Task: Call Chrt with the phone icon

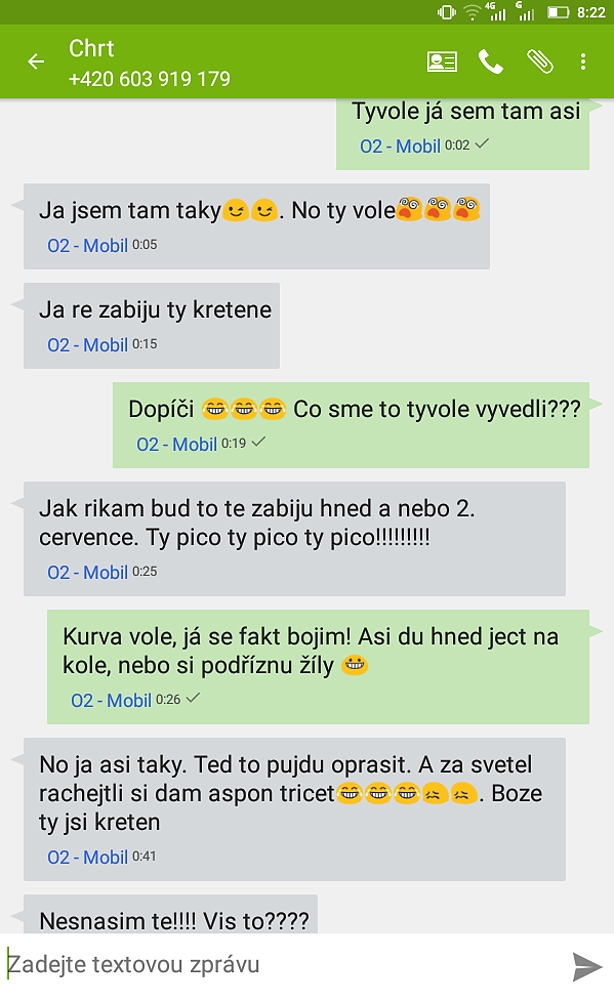Action: [490, 62]
